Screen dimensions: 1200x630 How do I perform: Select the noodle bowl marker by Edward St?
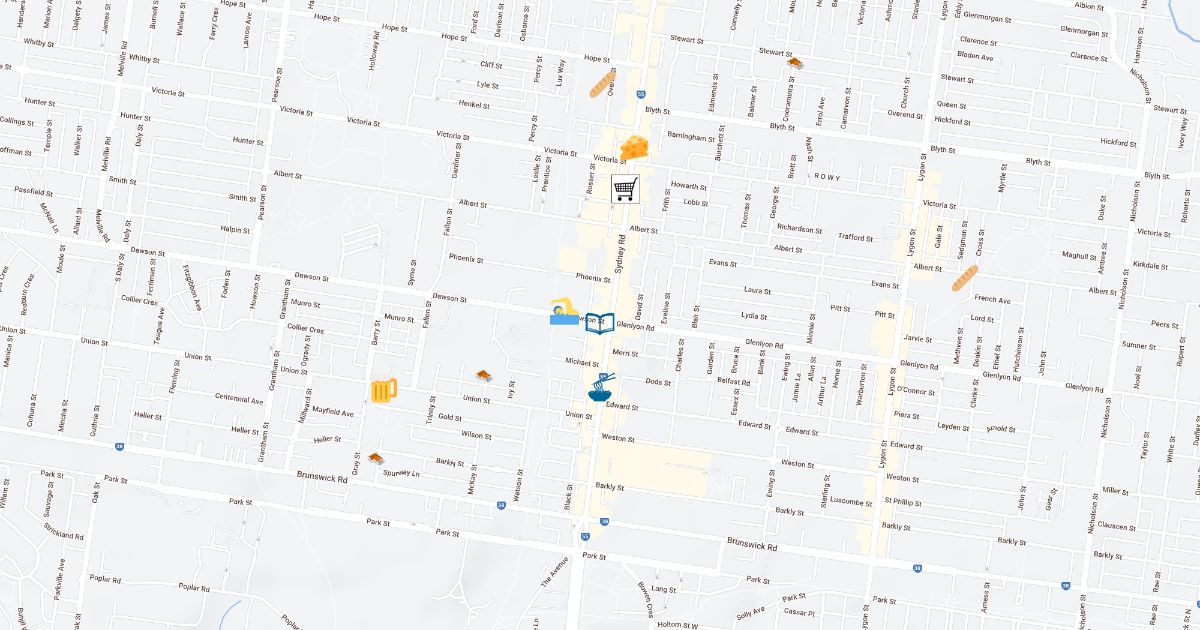tap(601, 388)
